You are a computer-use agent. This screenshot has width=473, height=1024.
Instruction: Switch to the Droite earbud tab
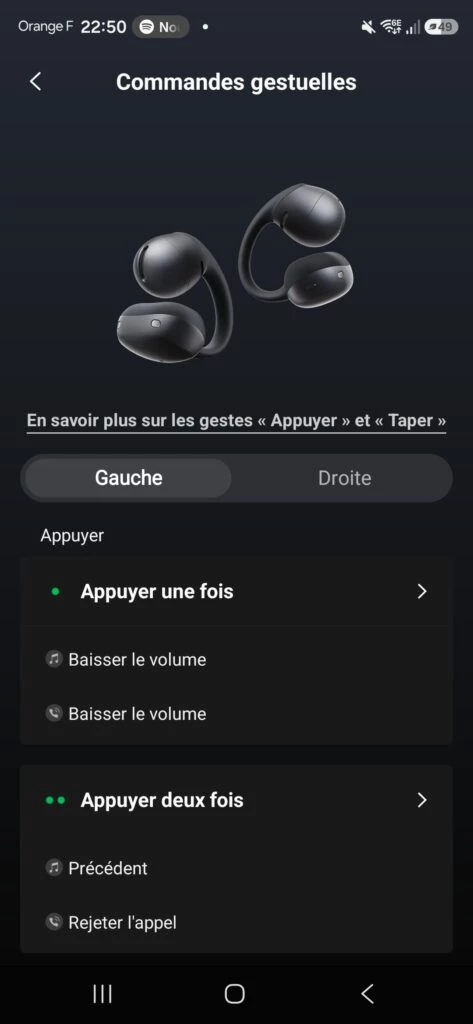click(344, 477)
